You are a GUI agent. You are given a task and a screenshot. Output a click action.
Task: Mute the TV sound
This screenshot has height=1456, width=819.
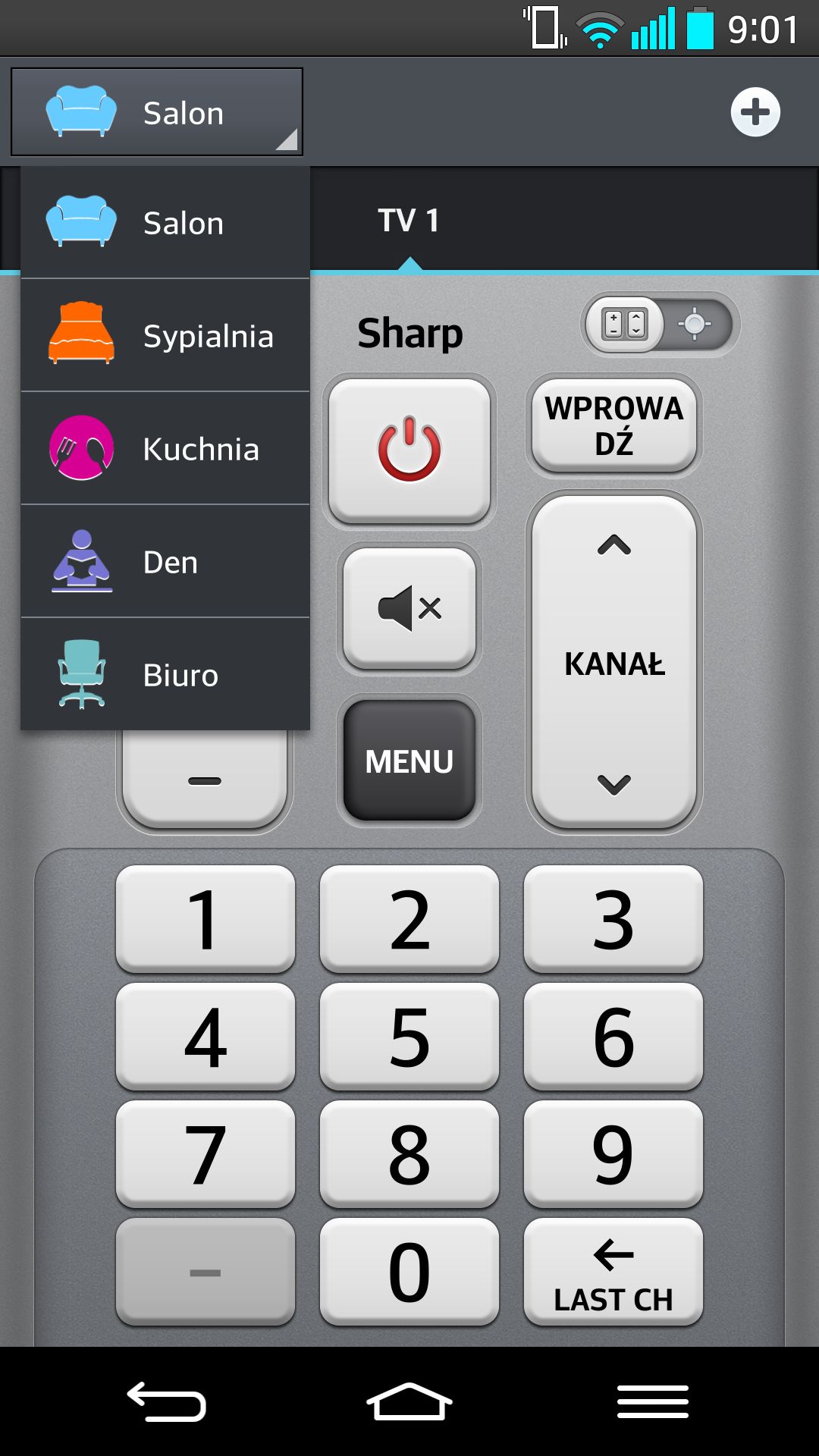[x=409, y=608]
